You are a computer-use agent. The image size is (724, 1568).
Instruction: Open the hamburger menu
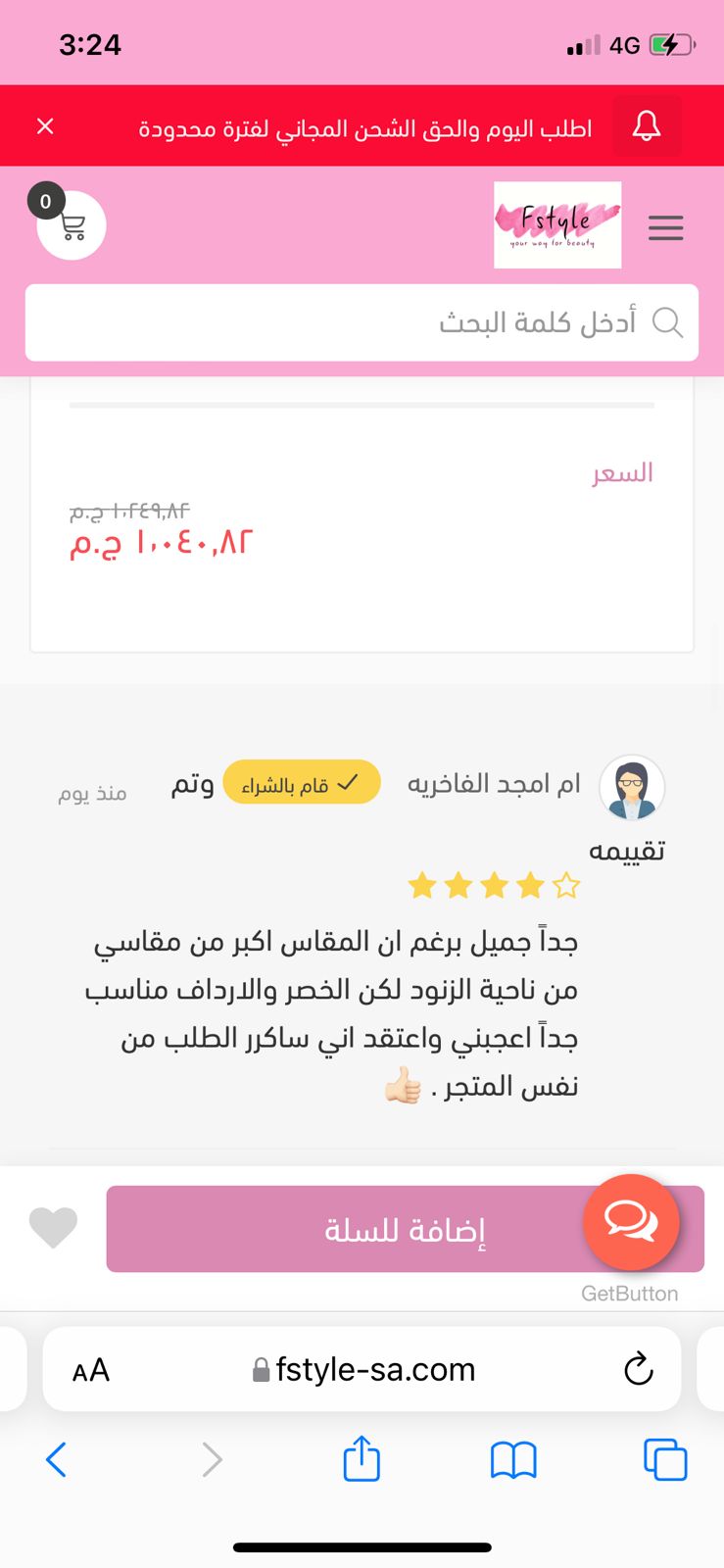665,228
